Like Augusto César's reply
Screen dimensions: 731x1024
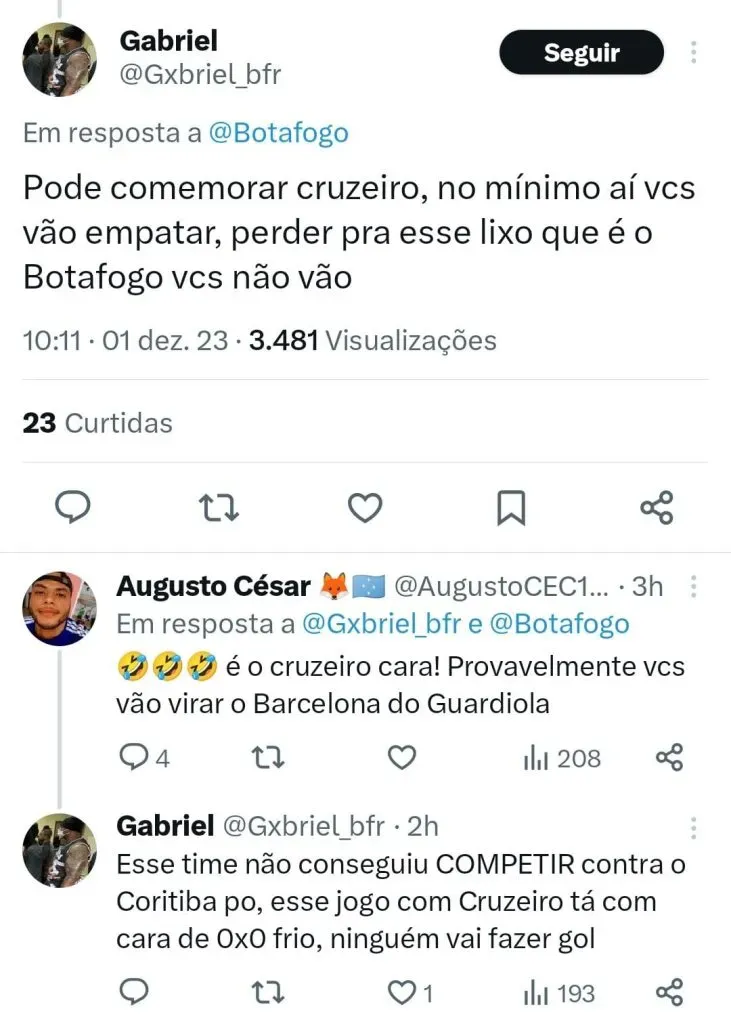(401, 758)
